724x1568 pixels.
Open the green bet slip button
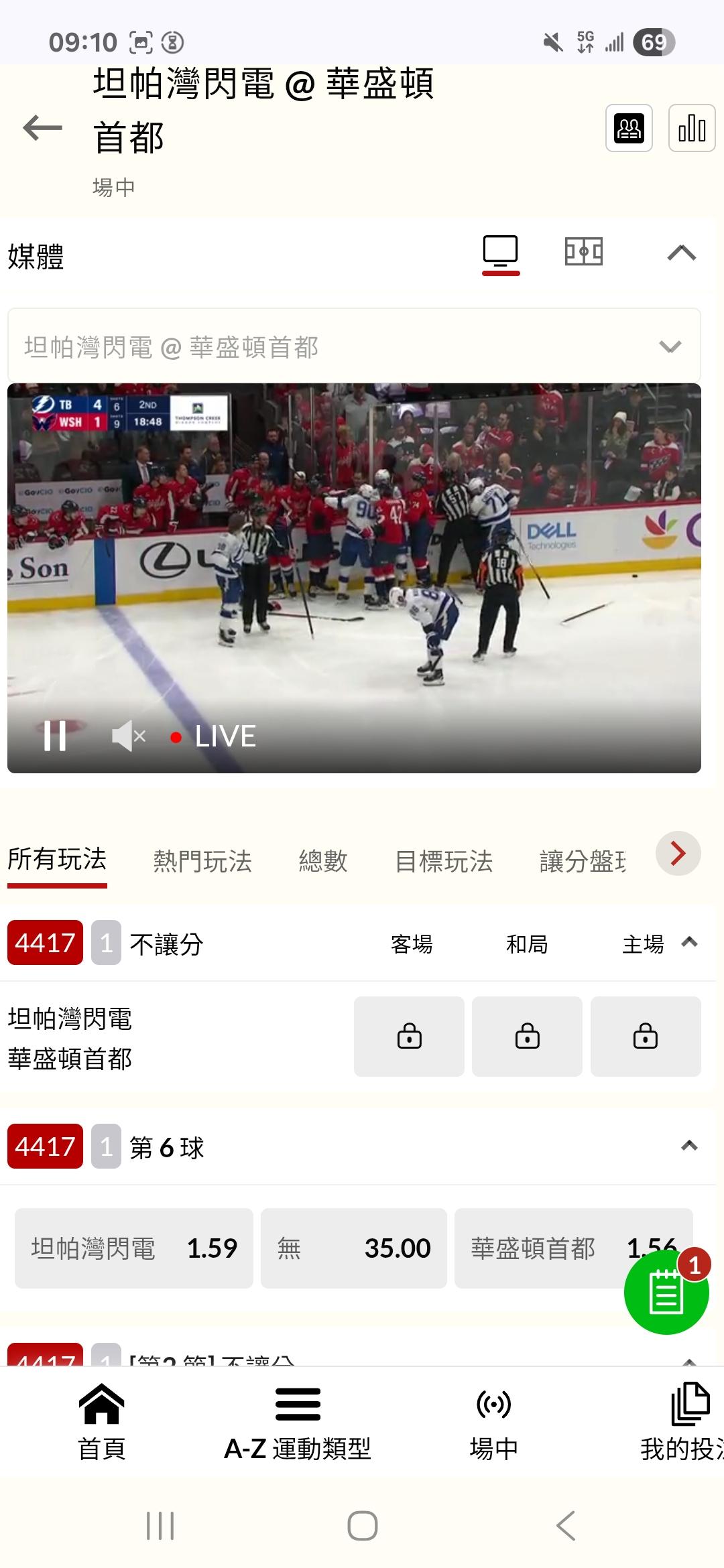point(666,1292)
